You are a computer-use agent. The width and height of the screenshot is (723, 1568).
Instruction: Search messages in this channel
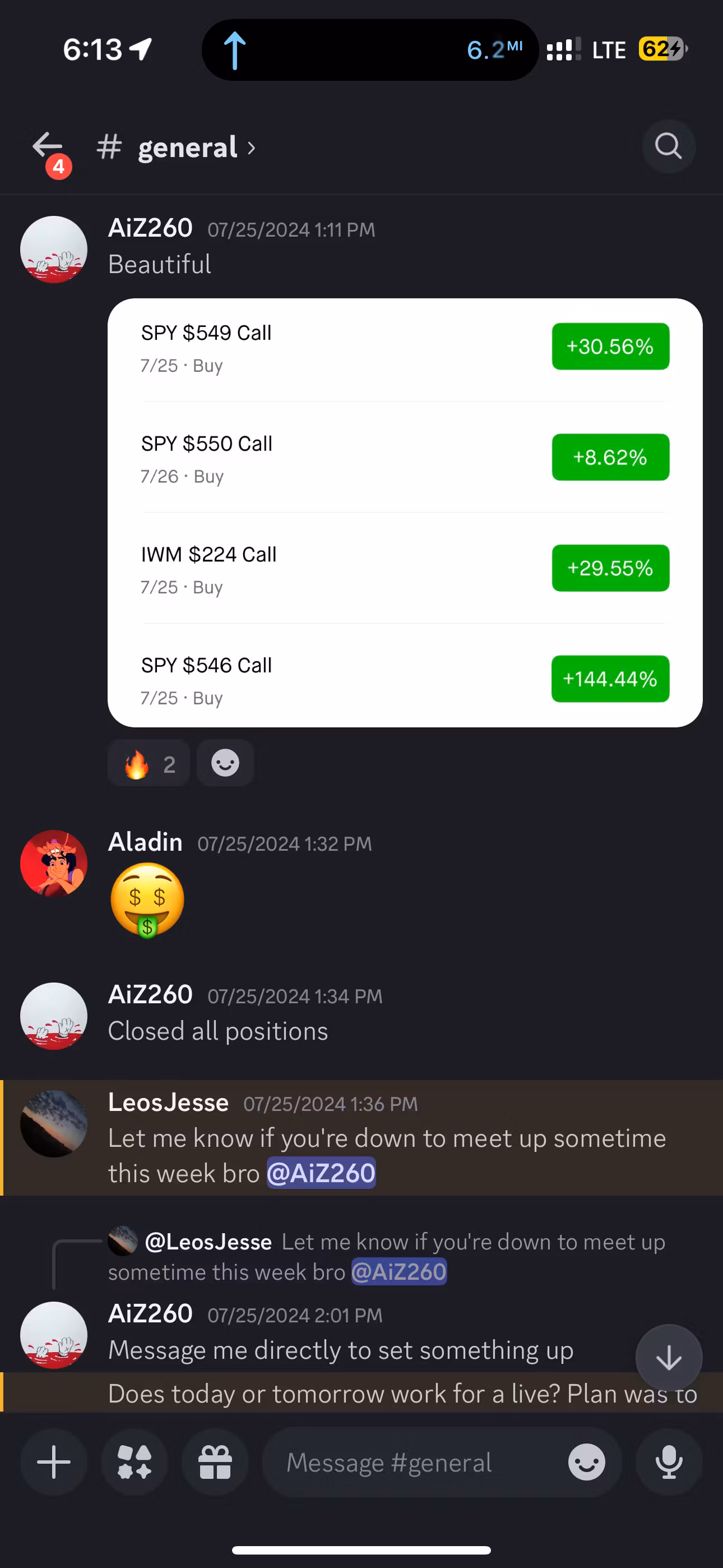click(x=668, y=147)
